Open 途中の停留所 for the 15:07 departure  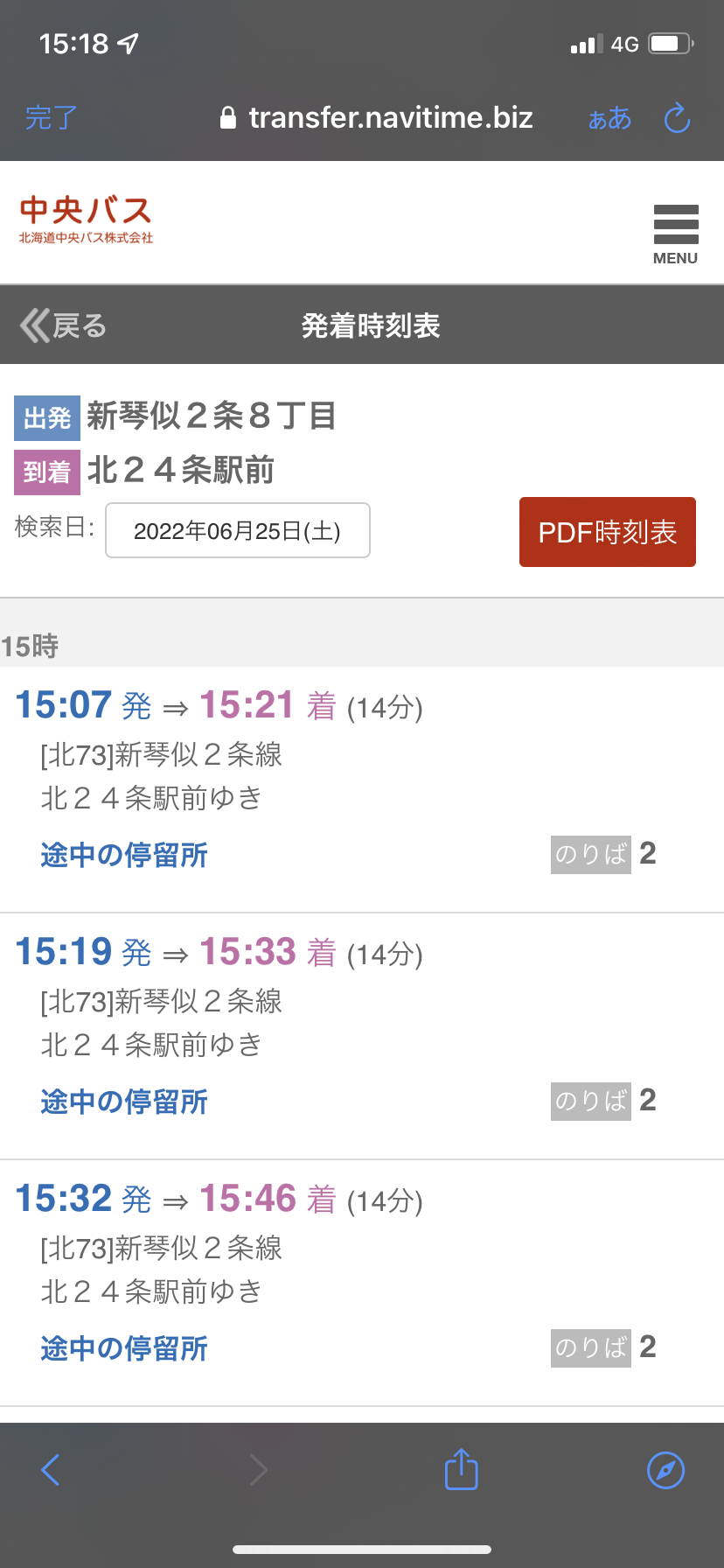coord(124,855)
